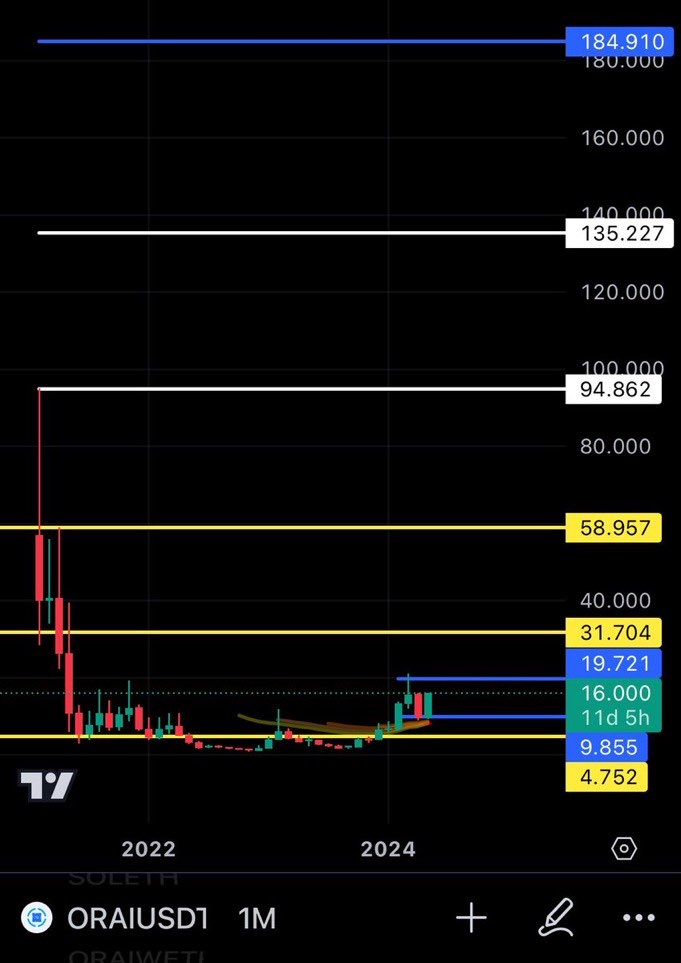The image size is (681, 963).
Task: Change the 1M chart timeframe
Action: pos(257,918)
